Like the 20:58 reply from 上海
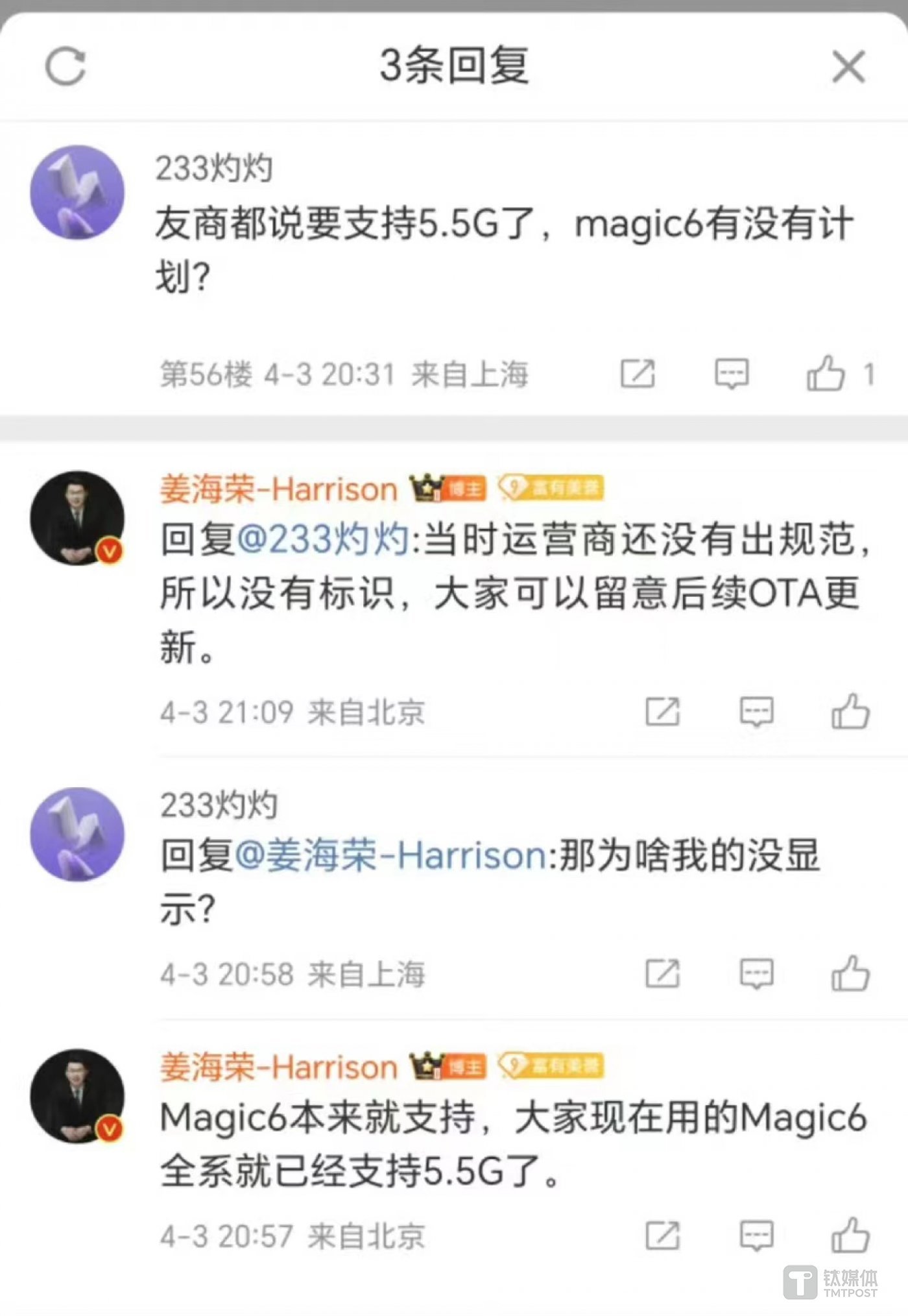The image size is (908, 1316). [x=850, y=973]
